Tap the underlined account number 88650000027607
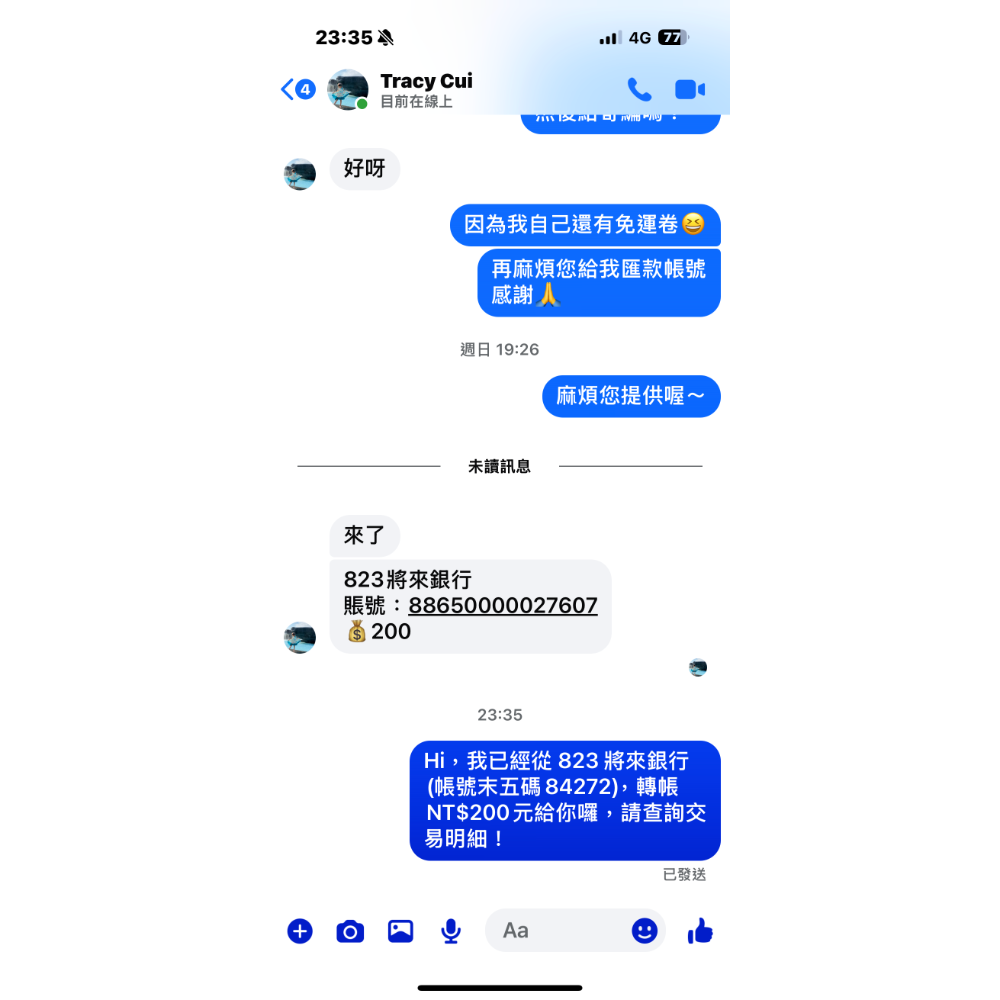 point(503,605)
